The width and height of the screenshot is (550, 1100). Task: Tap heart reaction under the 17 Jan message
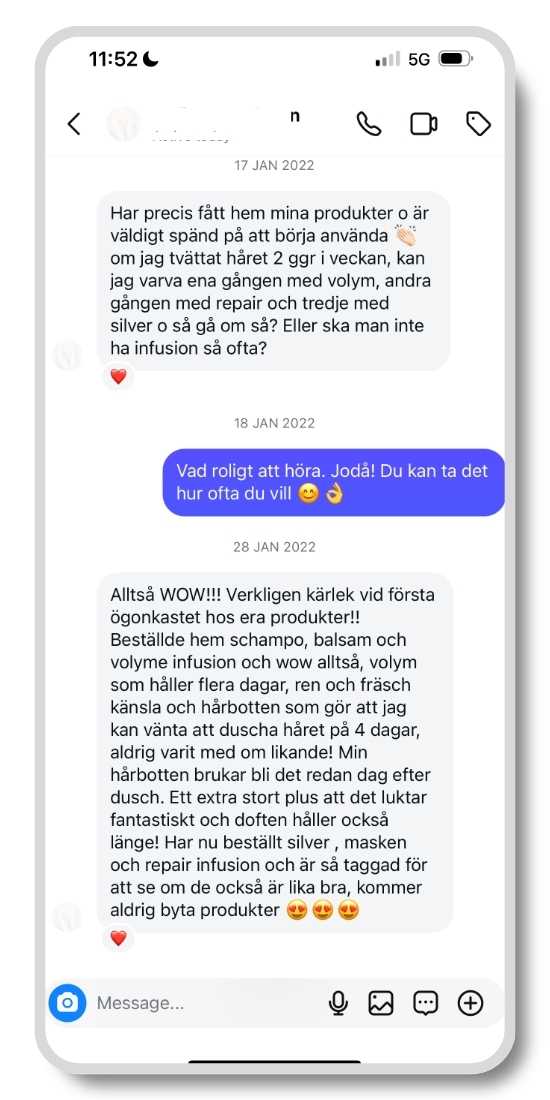119,377
